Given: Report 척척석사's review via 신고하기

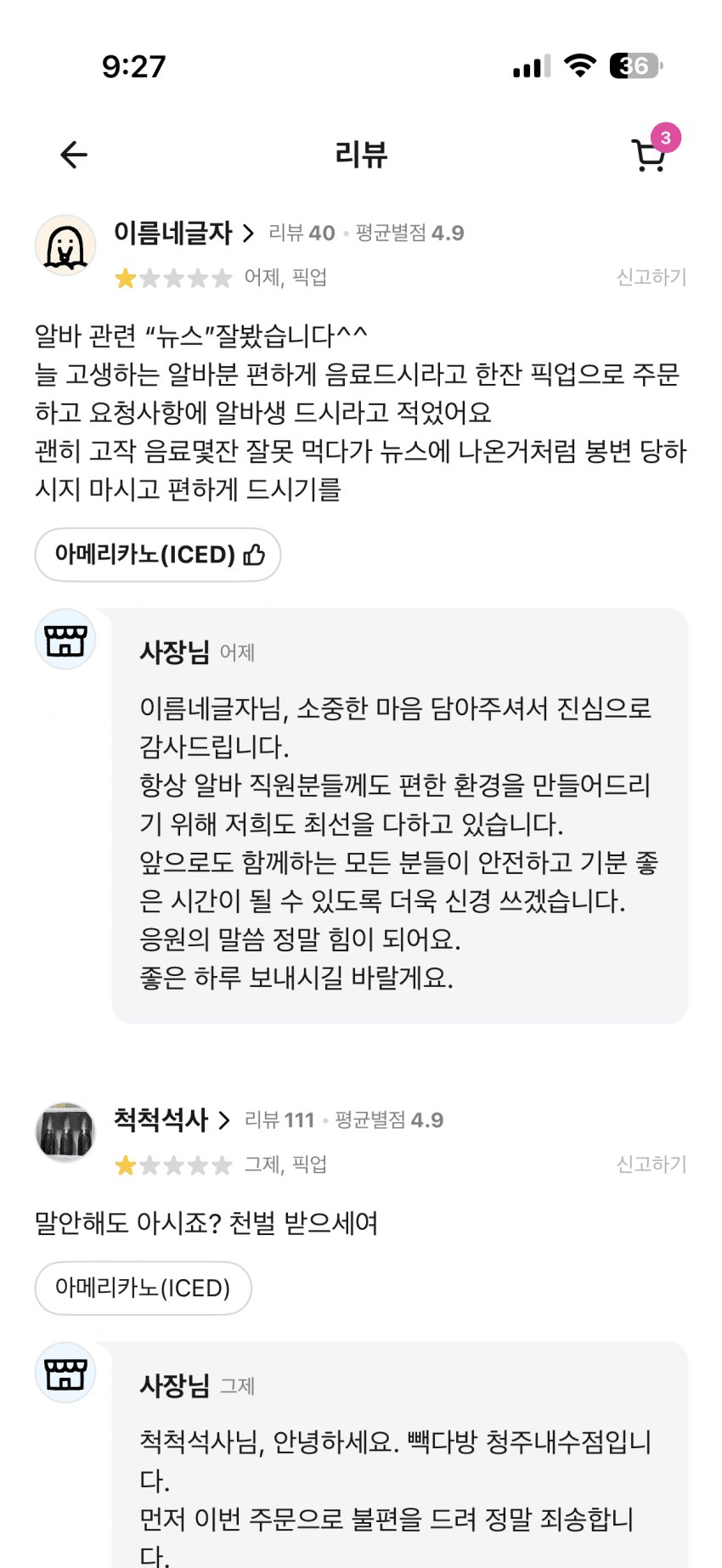Looking at the screenshot, I should pos(650,1165).
